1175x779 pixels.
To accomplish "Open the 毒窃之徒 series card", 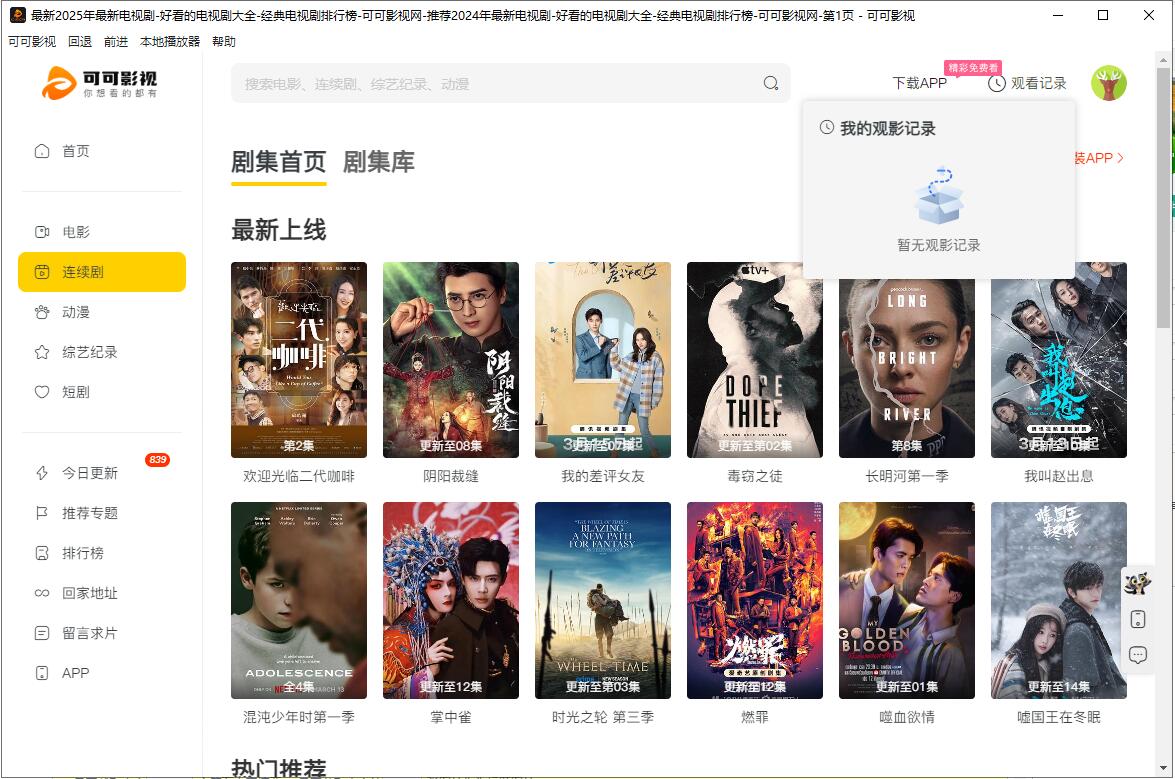I will [x=755, y=360].
